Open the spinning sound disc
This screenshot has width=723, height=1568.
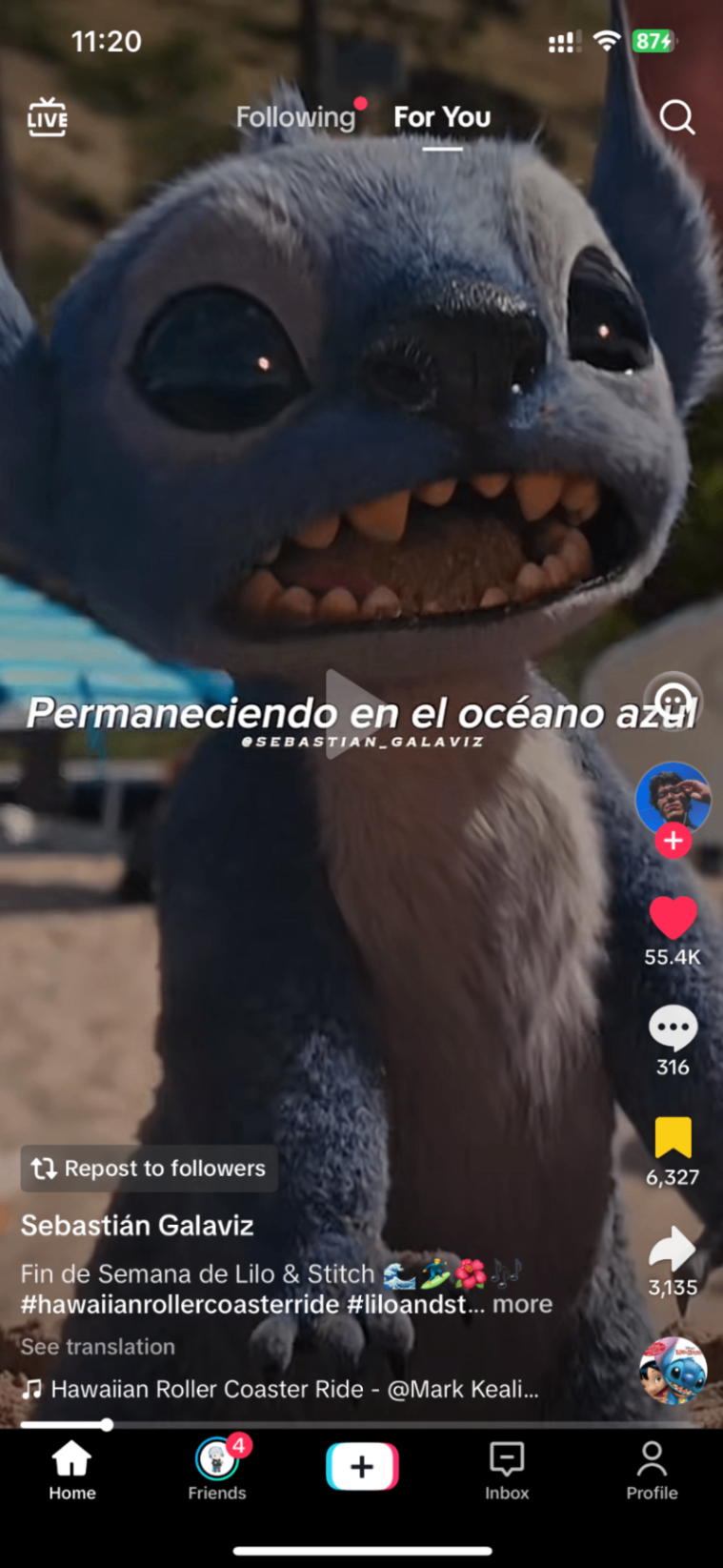coord(673,1371)
